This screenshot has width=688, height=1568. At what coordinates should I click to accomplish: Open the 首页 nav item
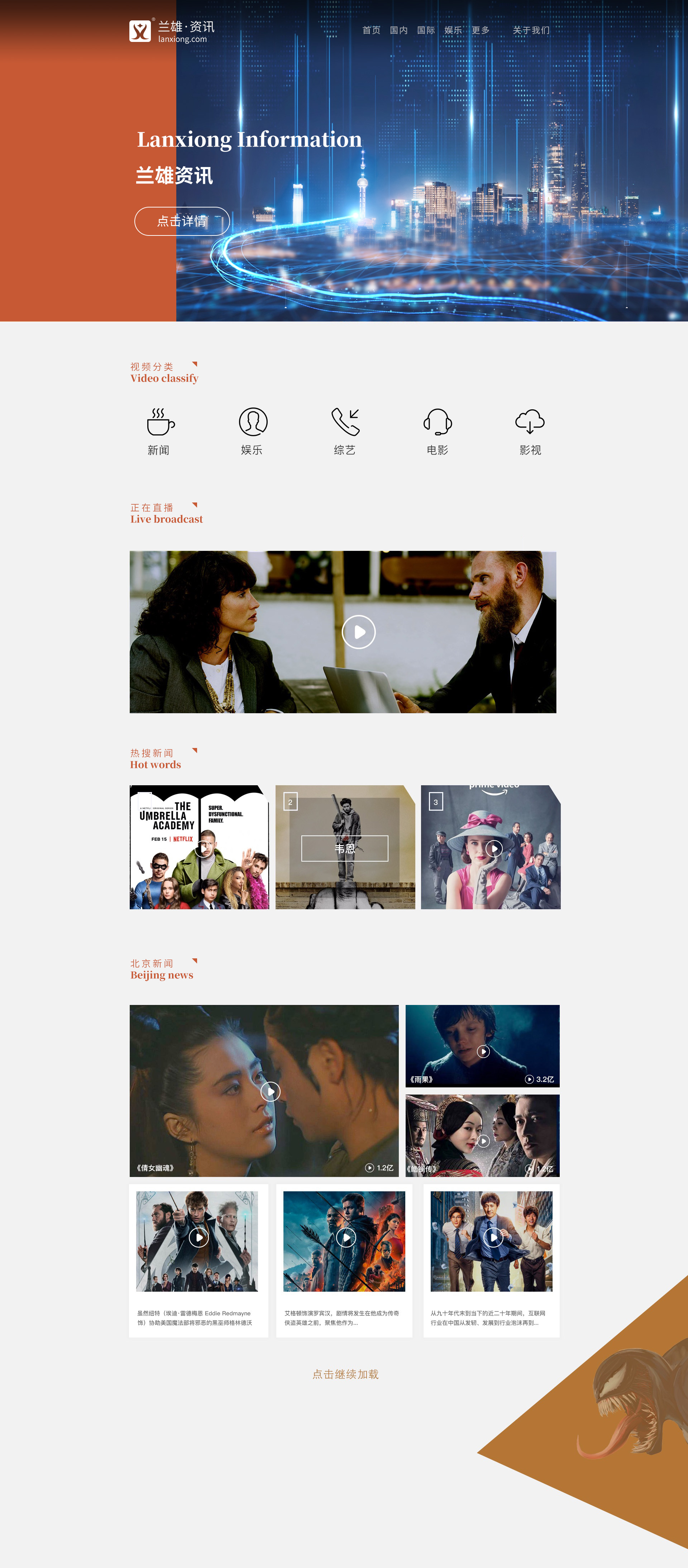tap(371, 30)
